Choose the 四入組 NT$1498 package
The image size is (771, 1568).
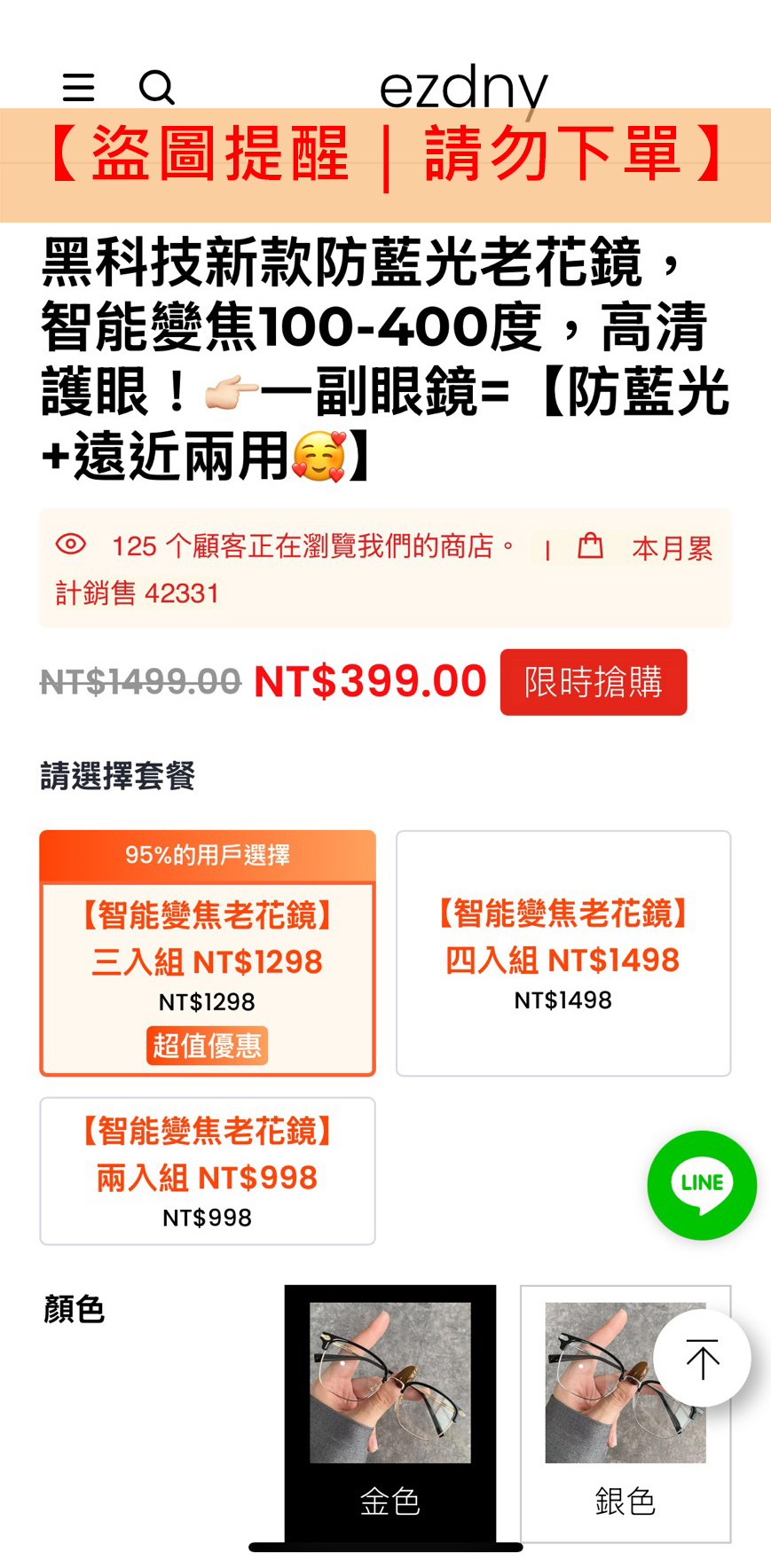(563, 953)
